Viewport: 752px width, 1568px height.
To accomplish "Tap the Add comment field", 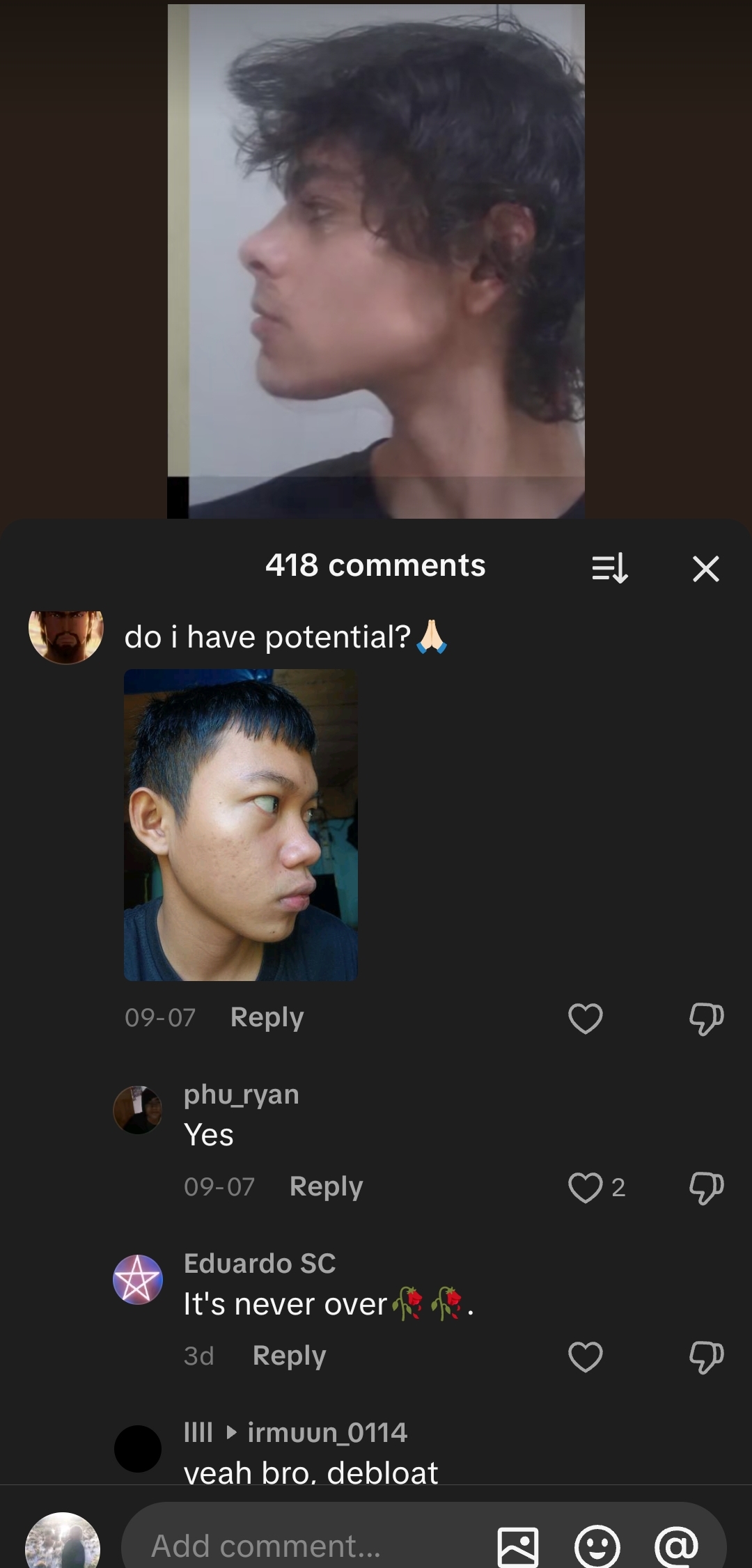I will [306, 1546].
